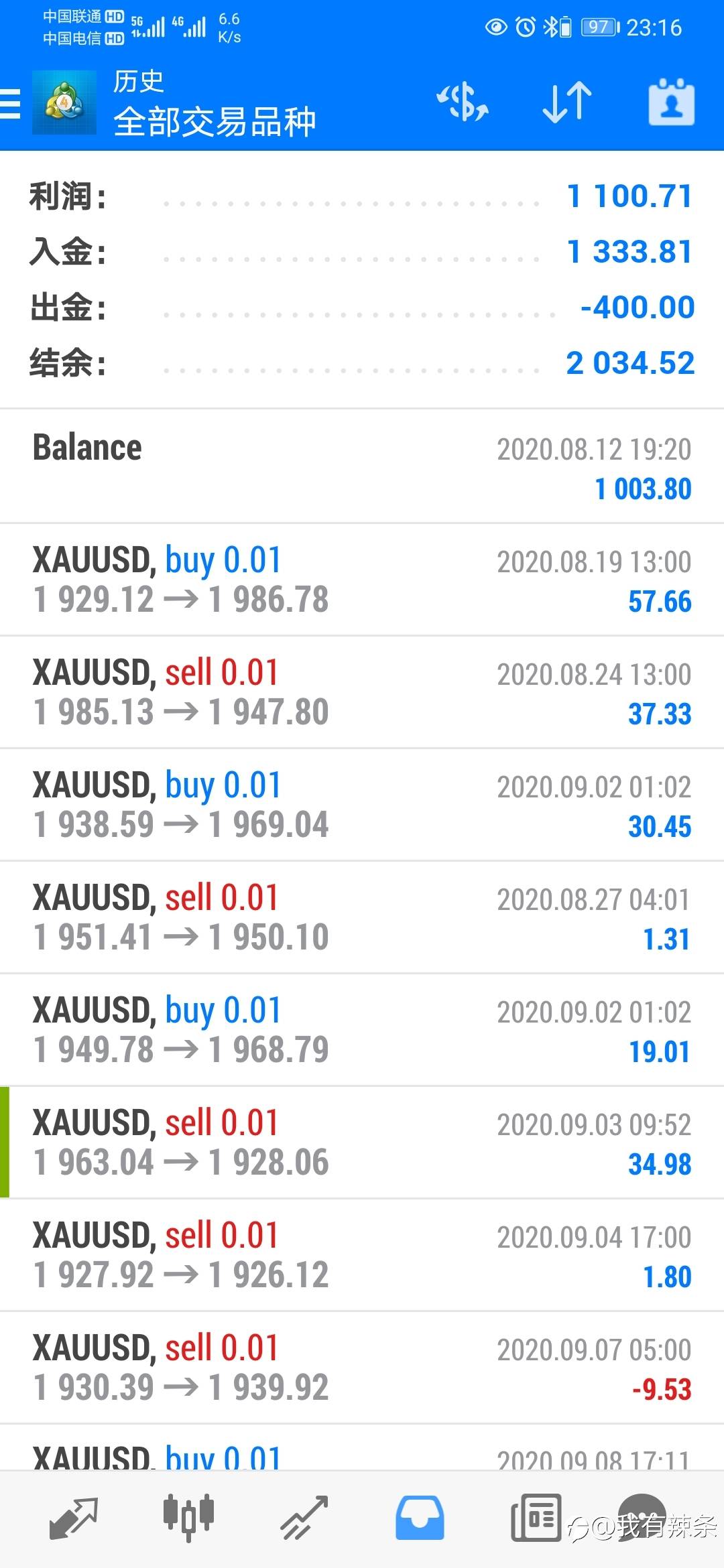Screen dimensions: 724x1568
Task: Go to the Trade tab
Action: tap(304, 1518)
